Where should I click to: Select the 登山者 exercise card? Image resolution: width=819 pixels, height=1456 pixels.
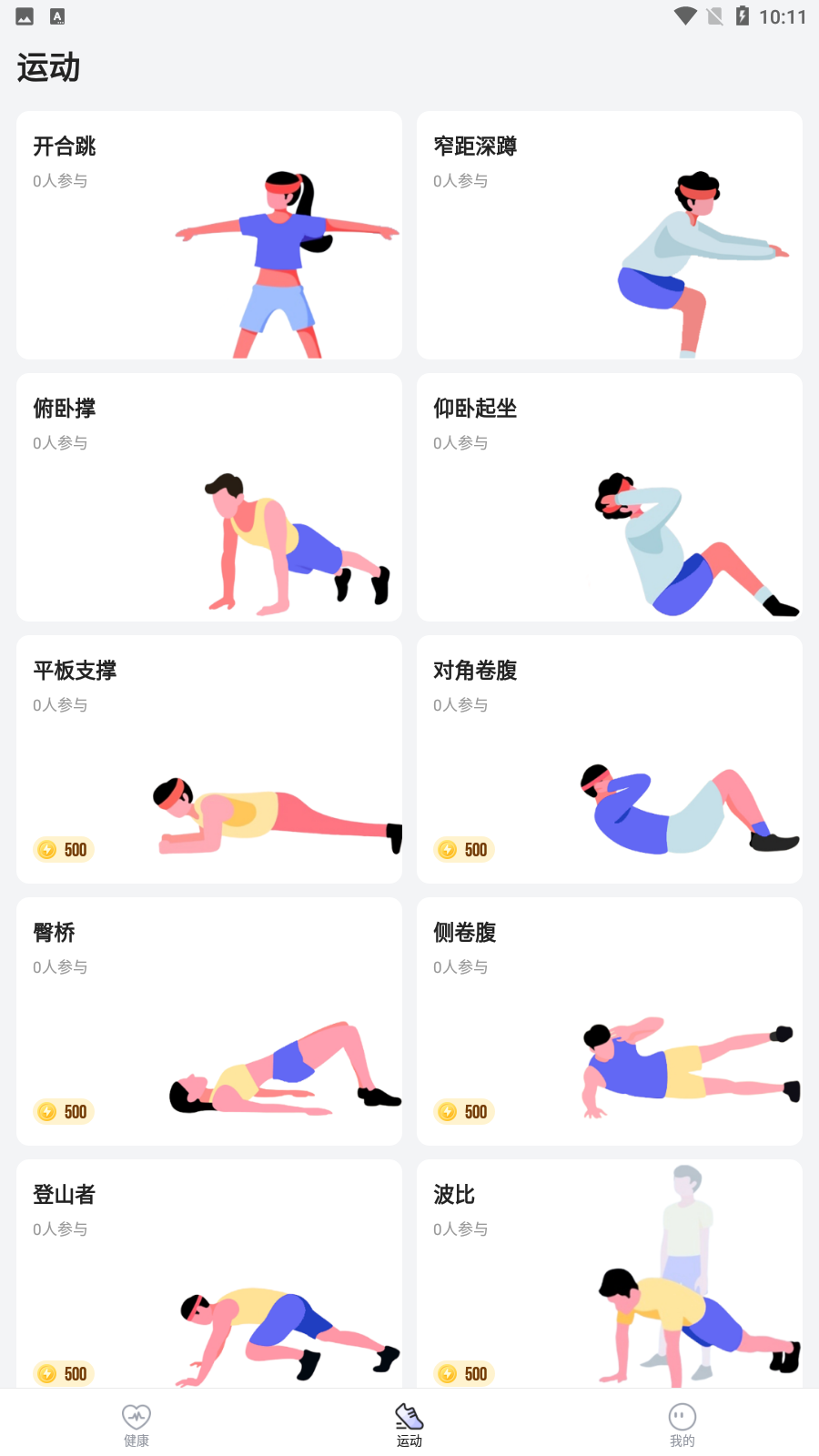[x=209, y=1274]
